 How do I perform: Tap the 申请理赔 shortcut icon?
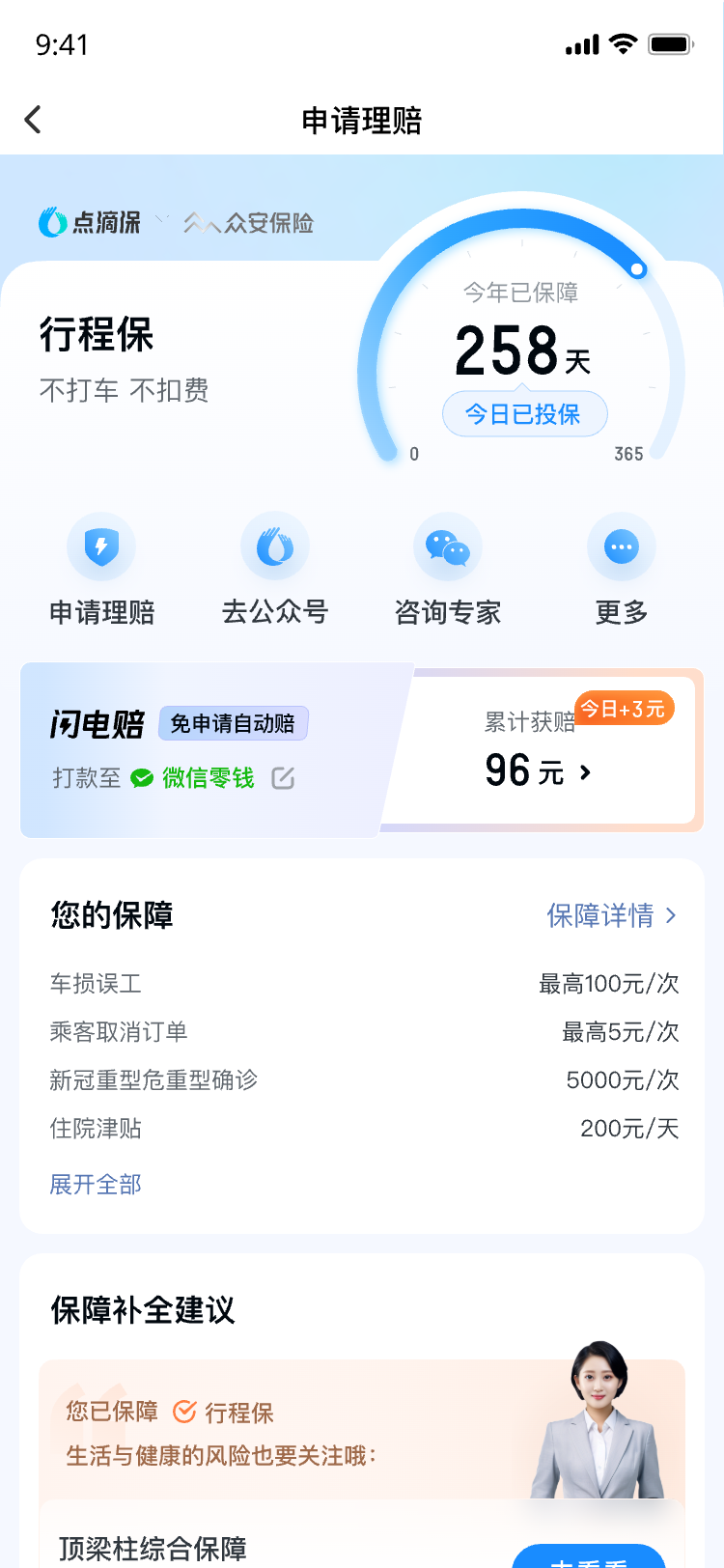[101, 546]
